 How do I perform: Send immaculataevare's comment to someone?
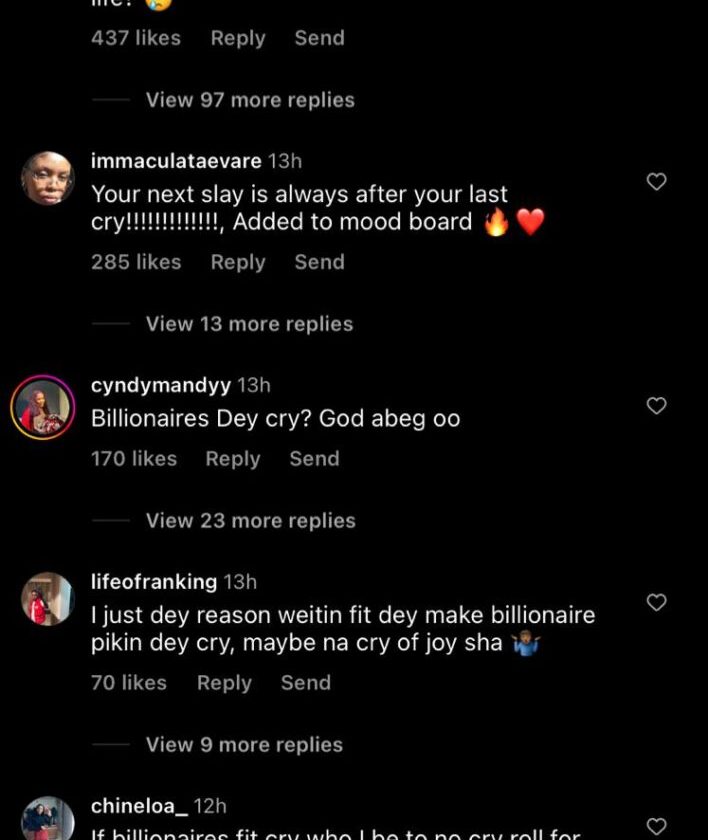pos(319,262)
